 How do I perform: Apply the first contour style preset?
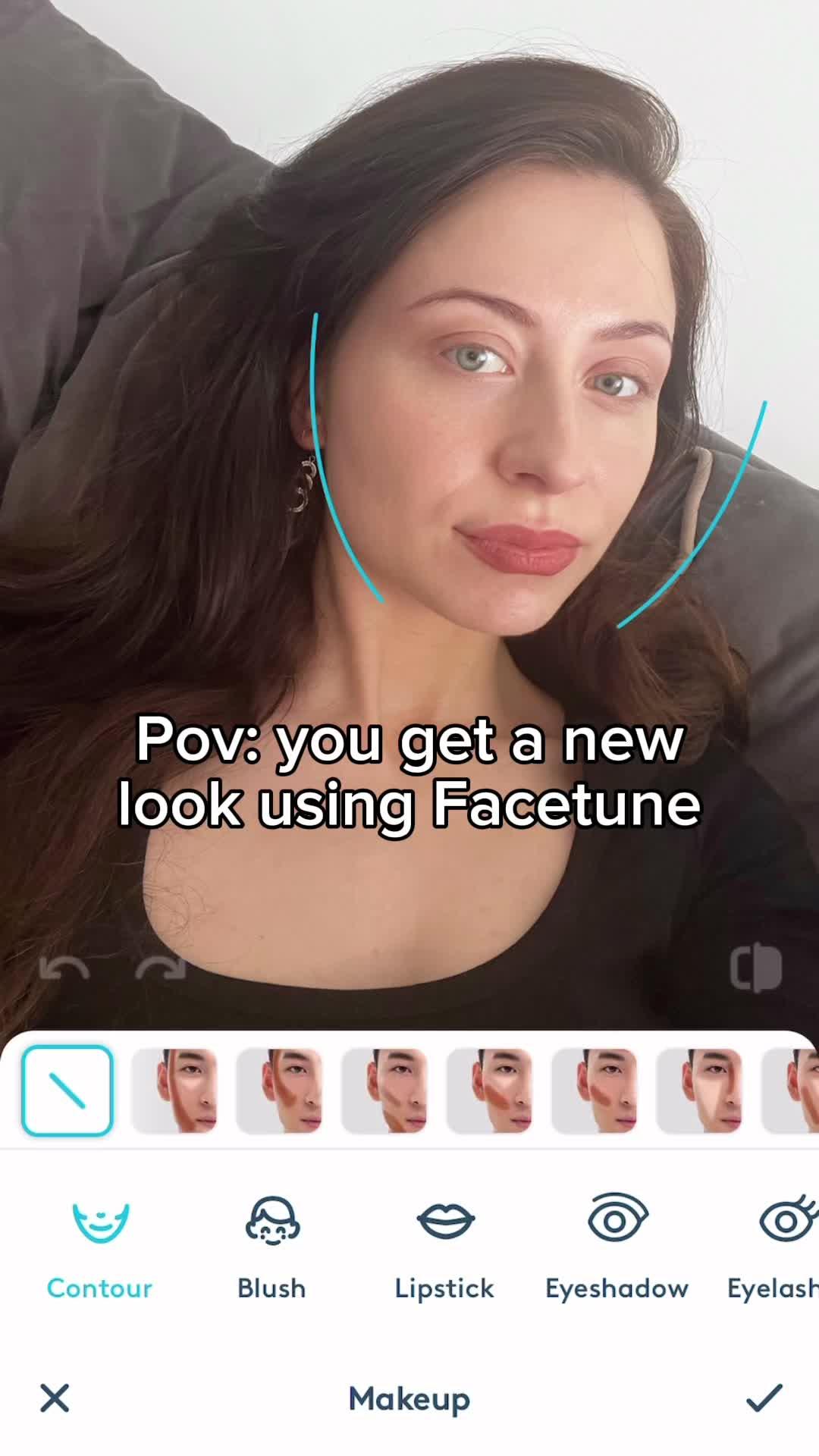pos(175,1090)
